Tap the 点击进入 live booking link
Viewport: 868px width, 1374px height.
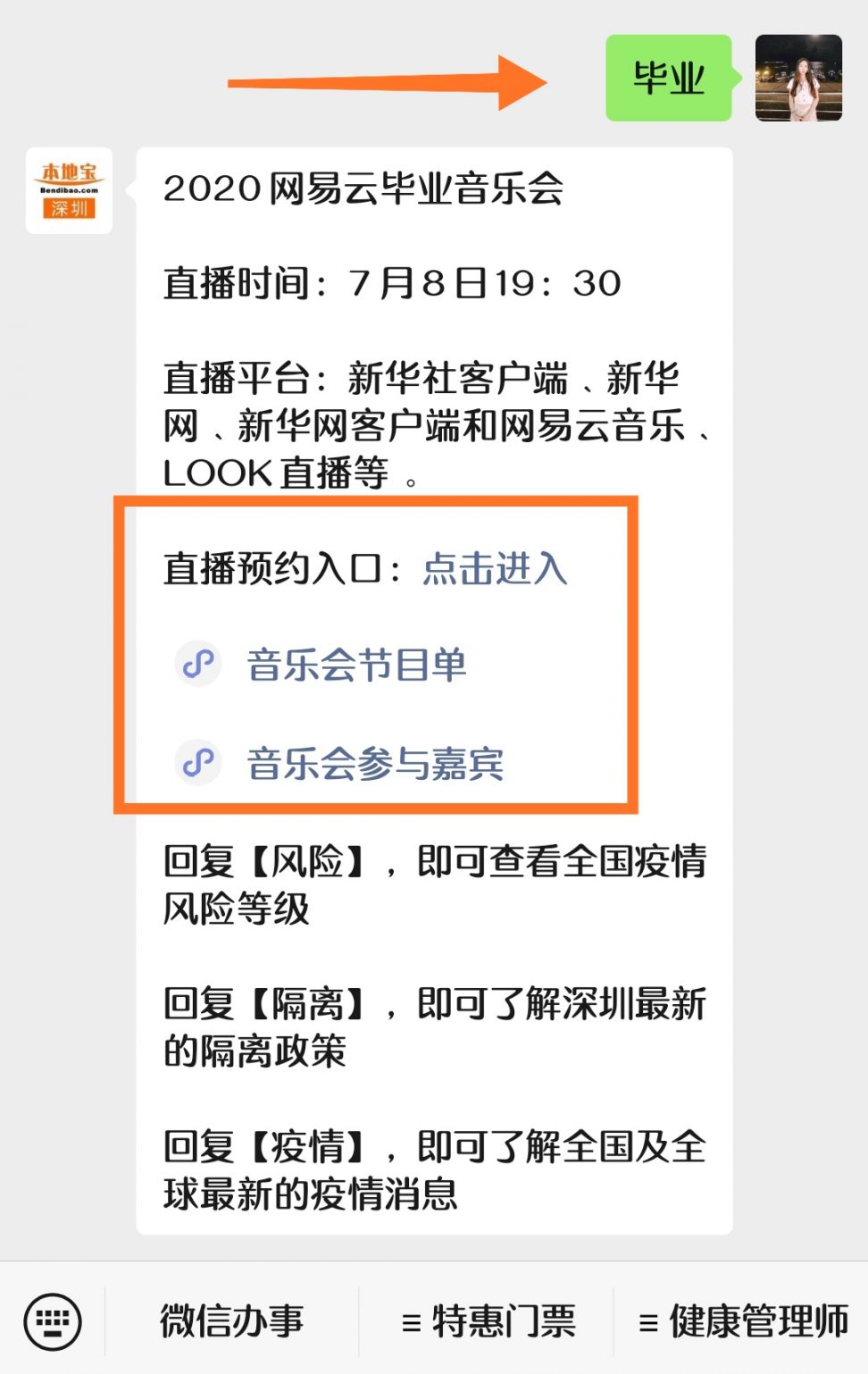495,569
